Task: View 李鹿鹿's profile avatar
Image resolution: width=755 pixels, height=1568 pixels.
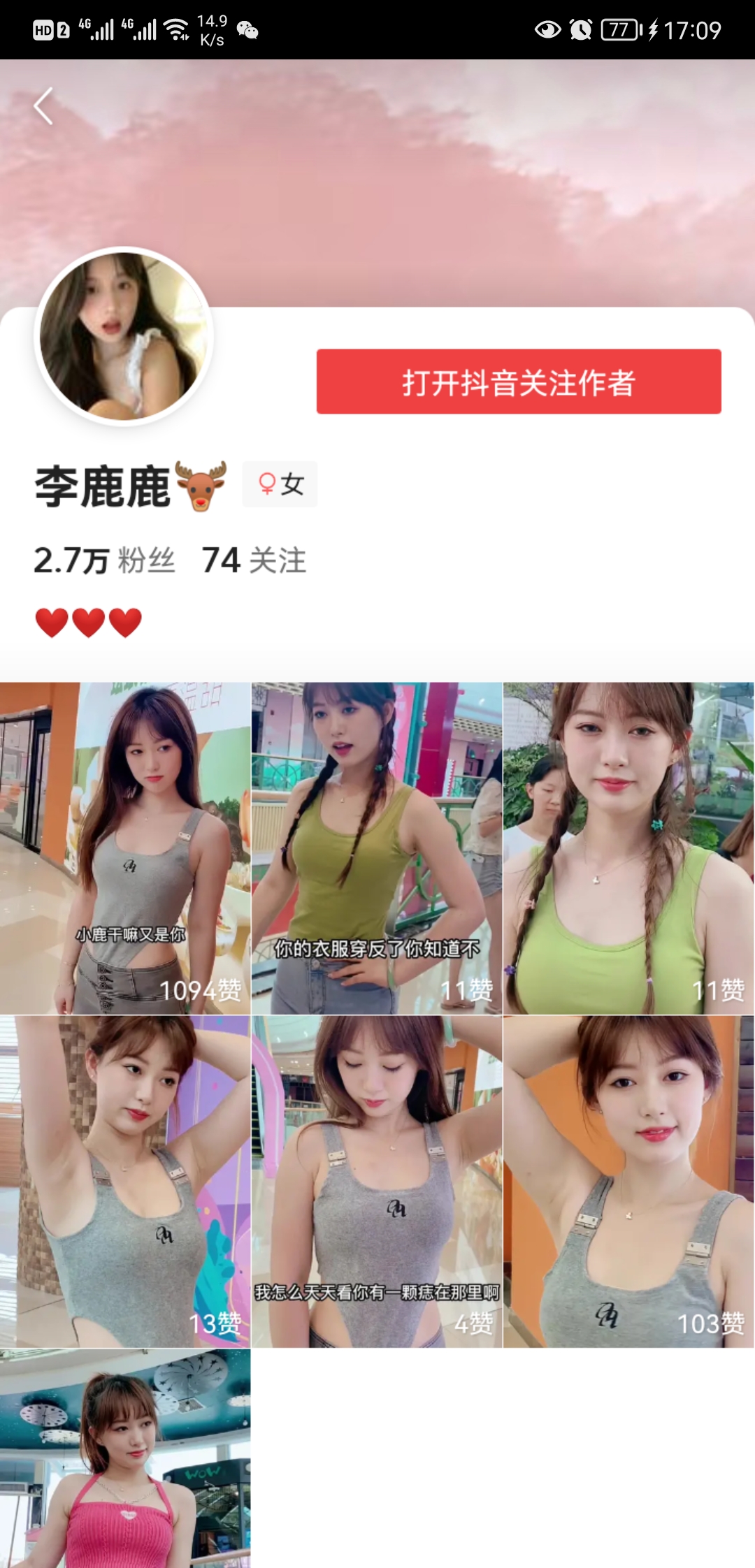Action: 124,336
